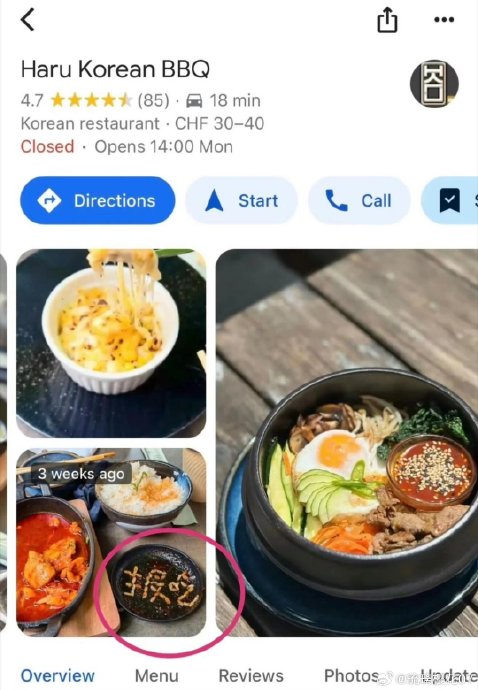Open the restaurant's round logo picture
The width and height of the screenshot is (478, 690).
[434, 84]
